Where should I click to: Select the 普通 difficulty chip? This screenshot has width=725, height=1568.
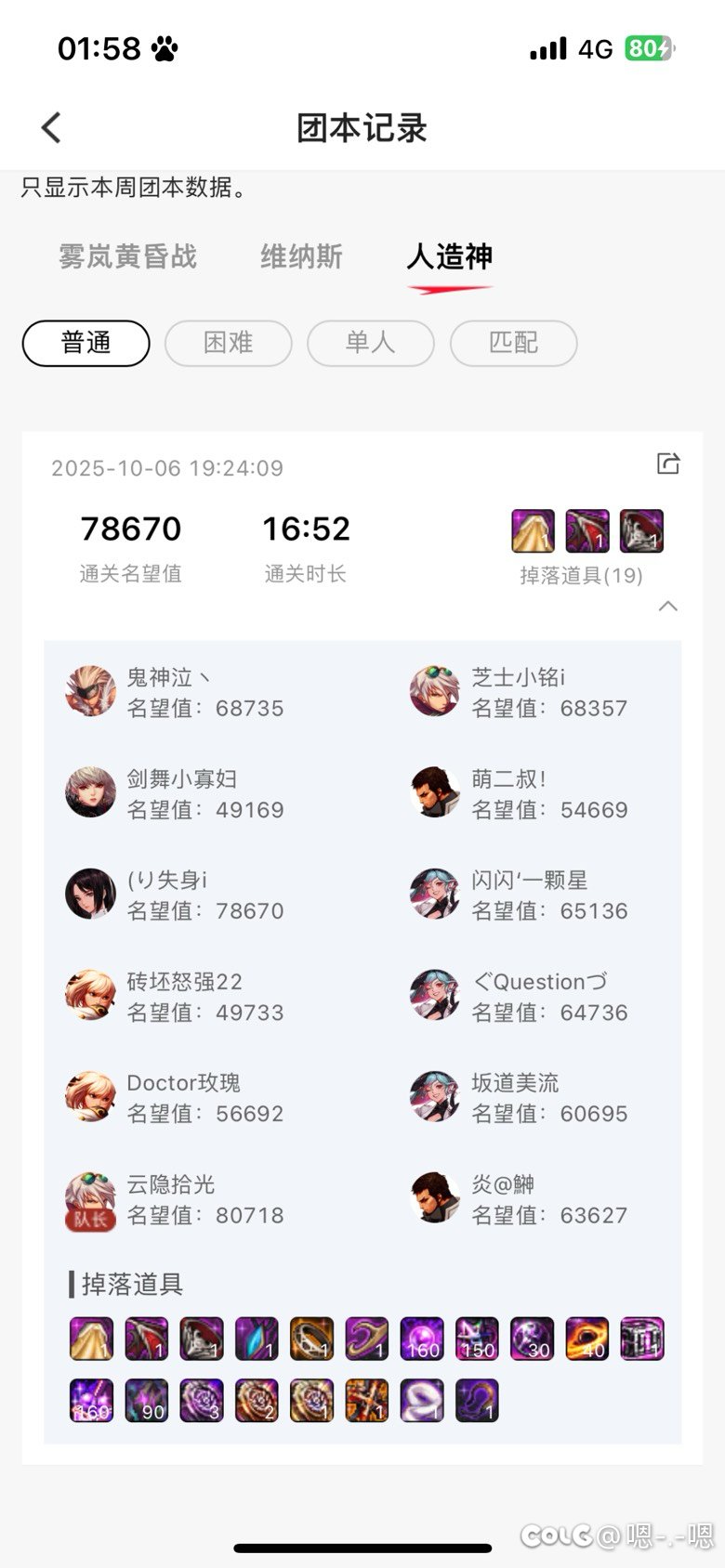point(86,343)
